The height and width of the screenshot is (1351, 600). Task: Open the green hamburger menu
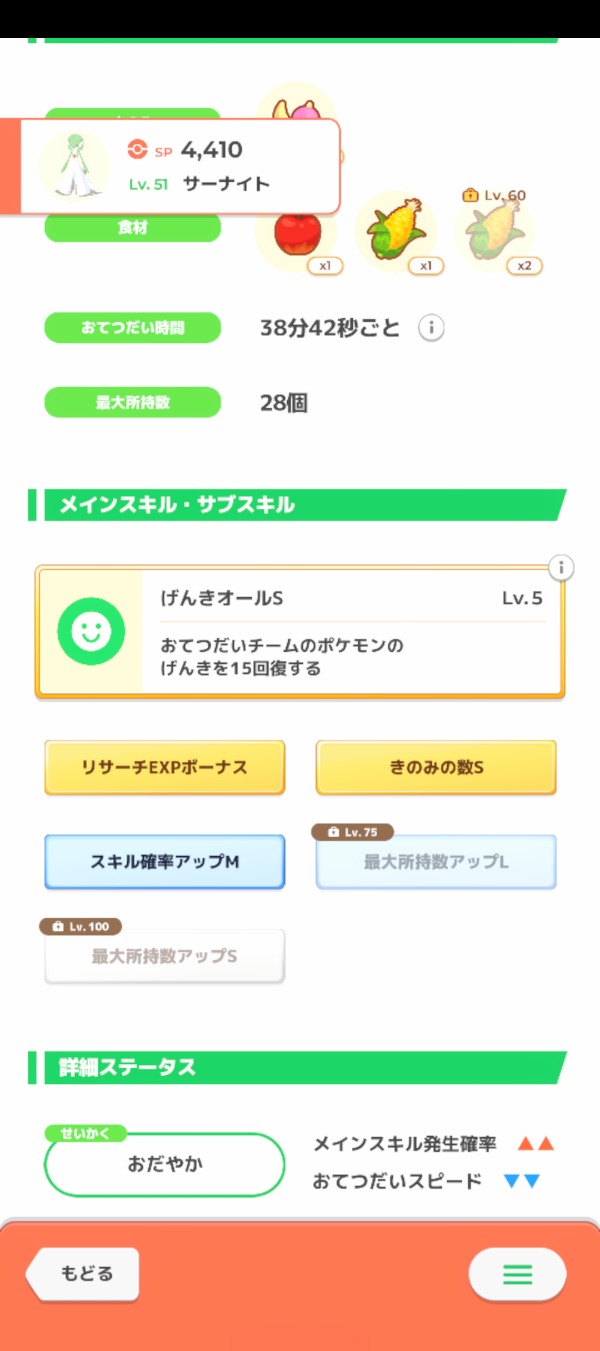pos(517,1274)
